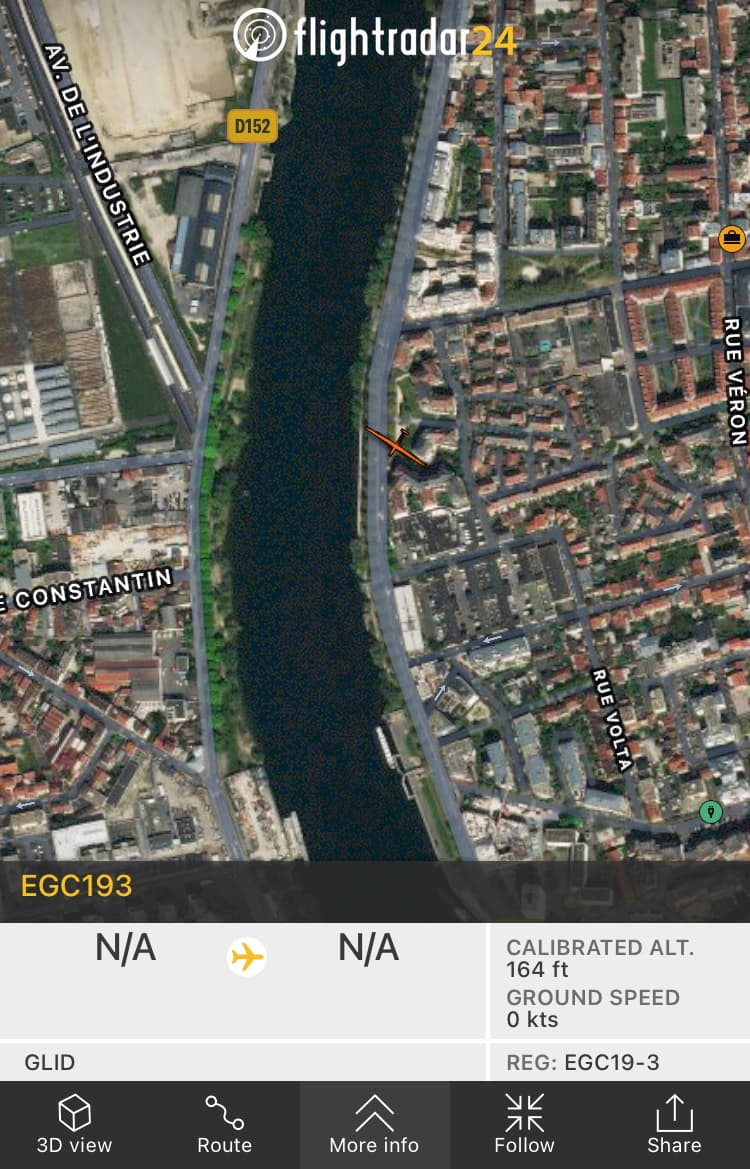Tap the orange briefcase map marker

pos(732,238)
